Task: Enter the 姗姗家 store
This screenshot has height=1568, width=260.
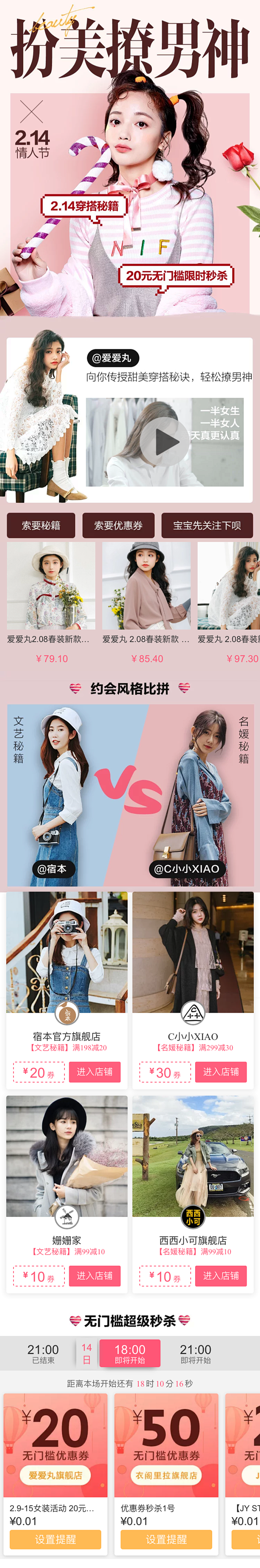Action: [x=94, y=1275]
